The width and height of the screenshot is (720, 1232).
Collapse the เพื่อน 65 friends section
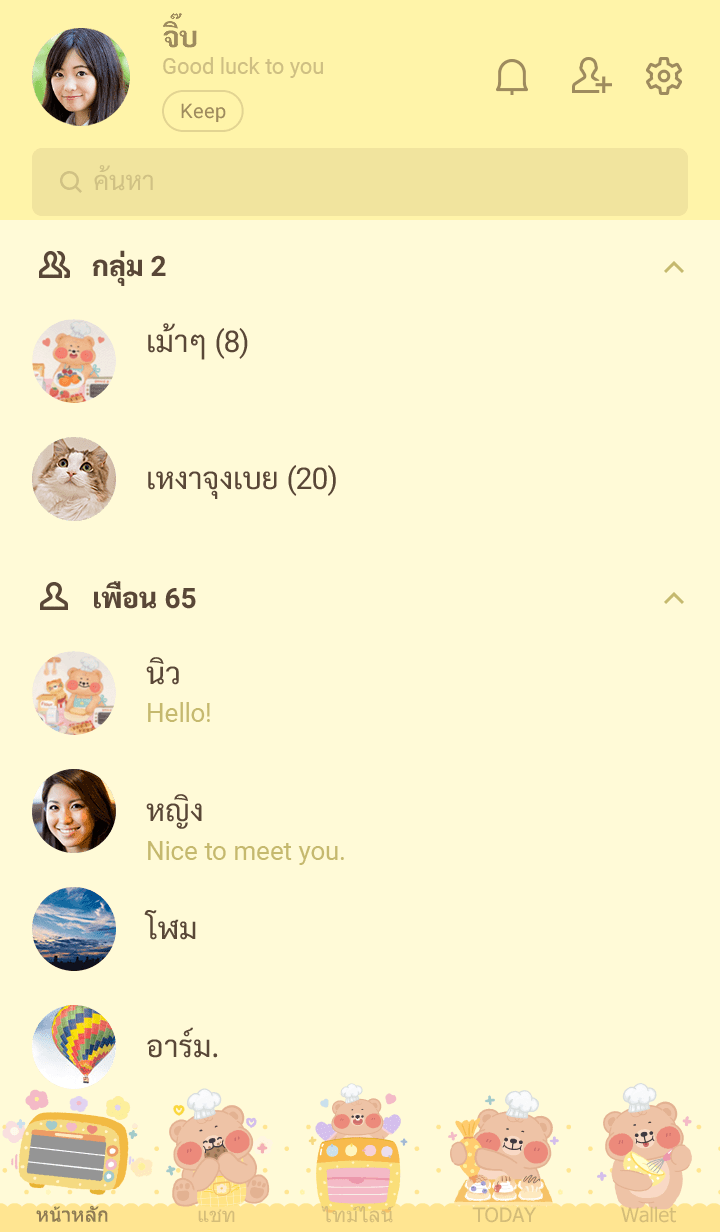tap(674, 598)
